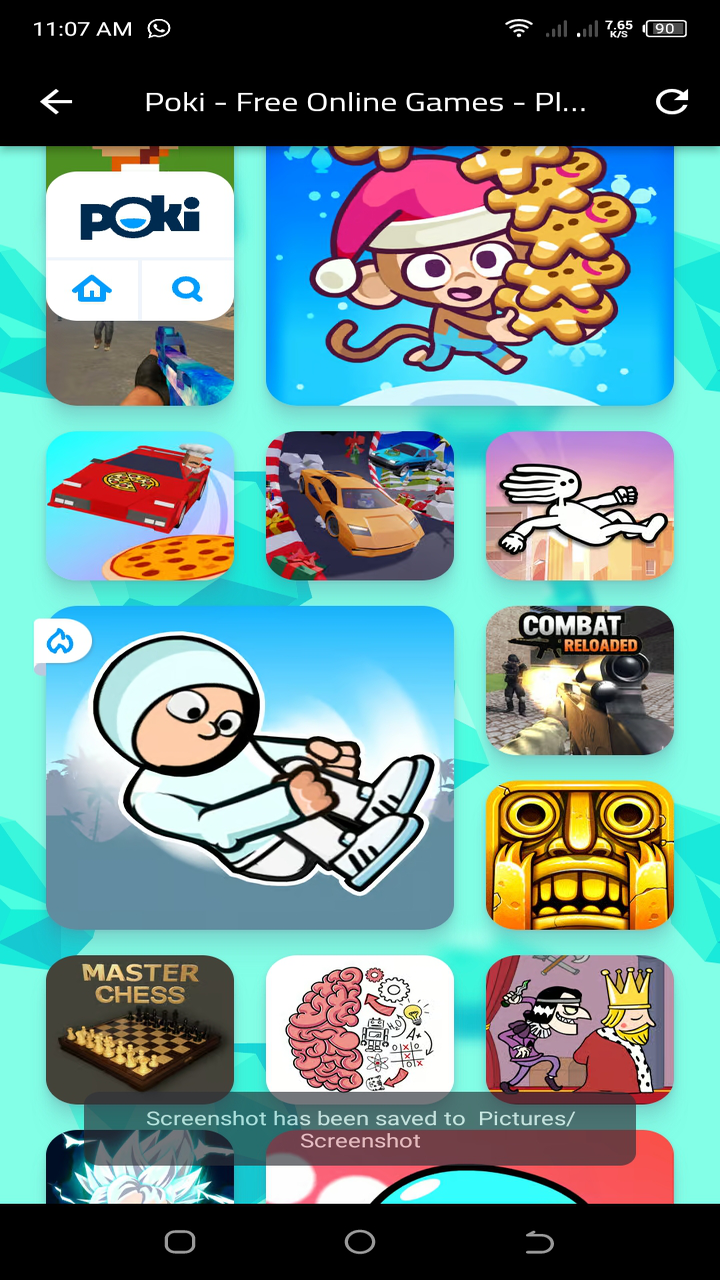The width and height of the screenshot is (720, 1280).
Task: Open the pizza delivery car game
Action: (140, 505)
